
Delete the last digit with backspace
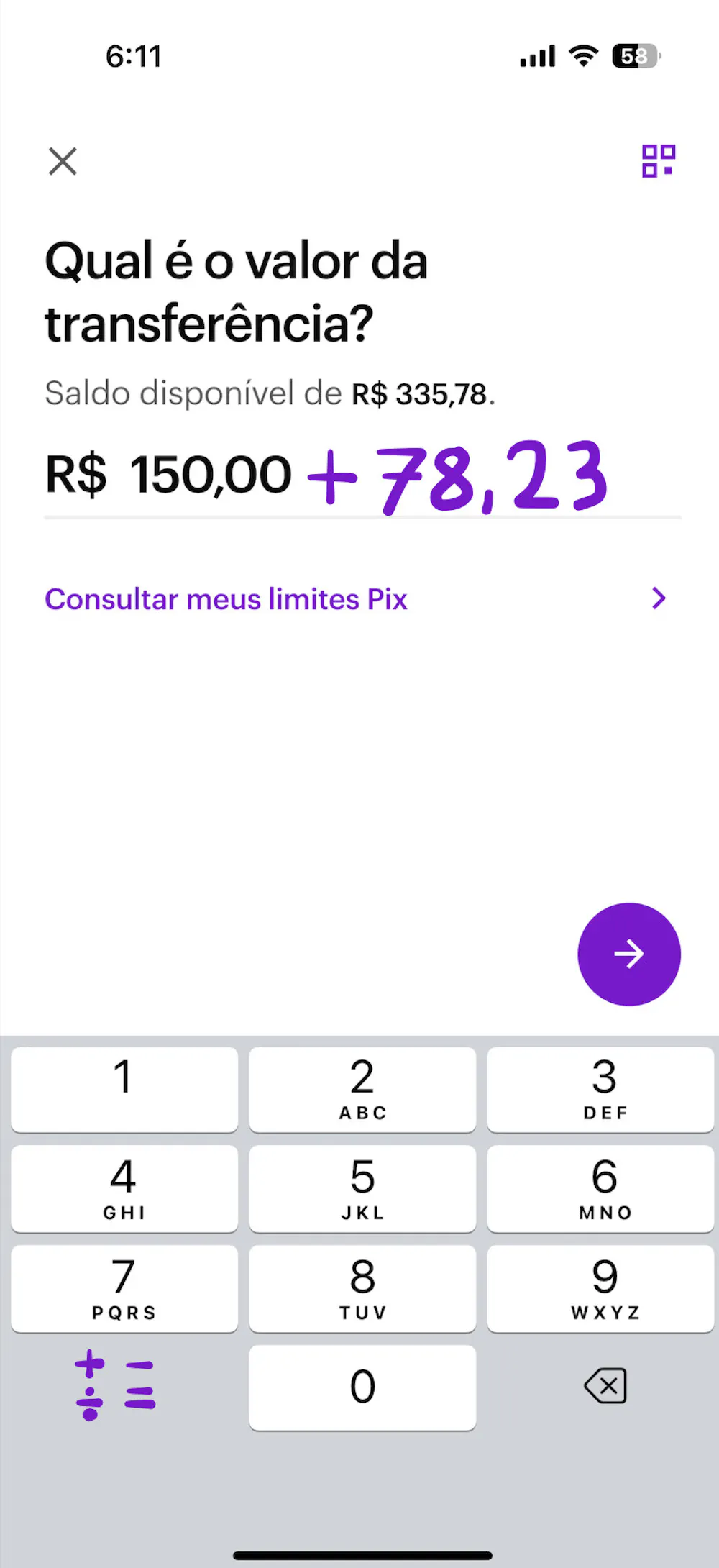click(605, 1386)
